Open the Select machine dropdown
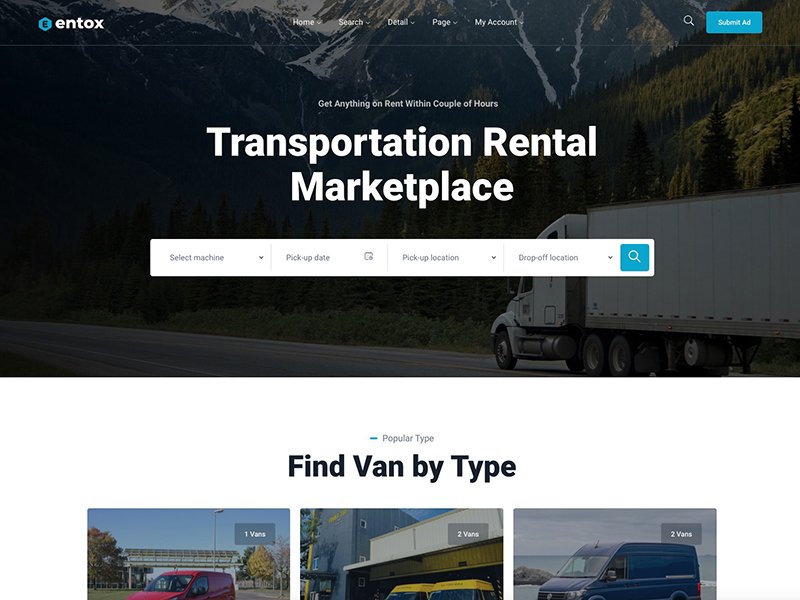This screenshot has height=600, width=800. point(215,258)
